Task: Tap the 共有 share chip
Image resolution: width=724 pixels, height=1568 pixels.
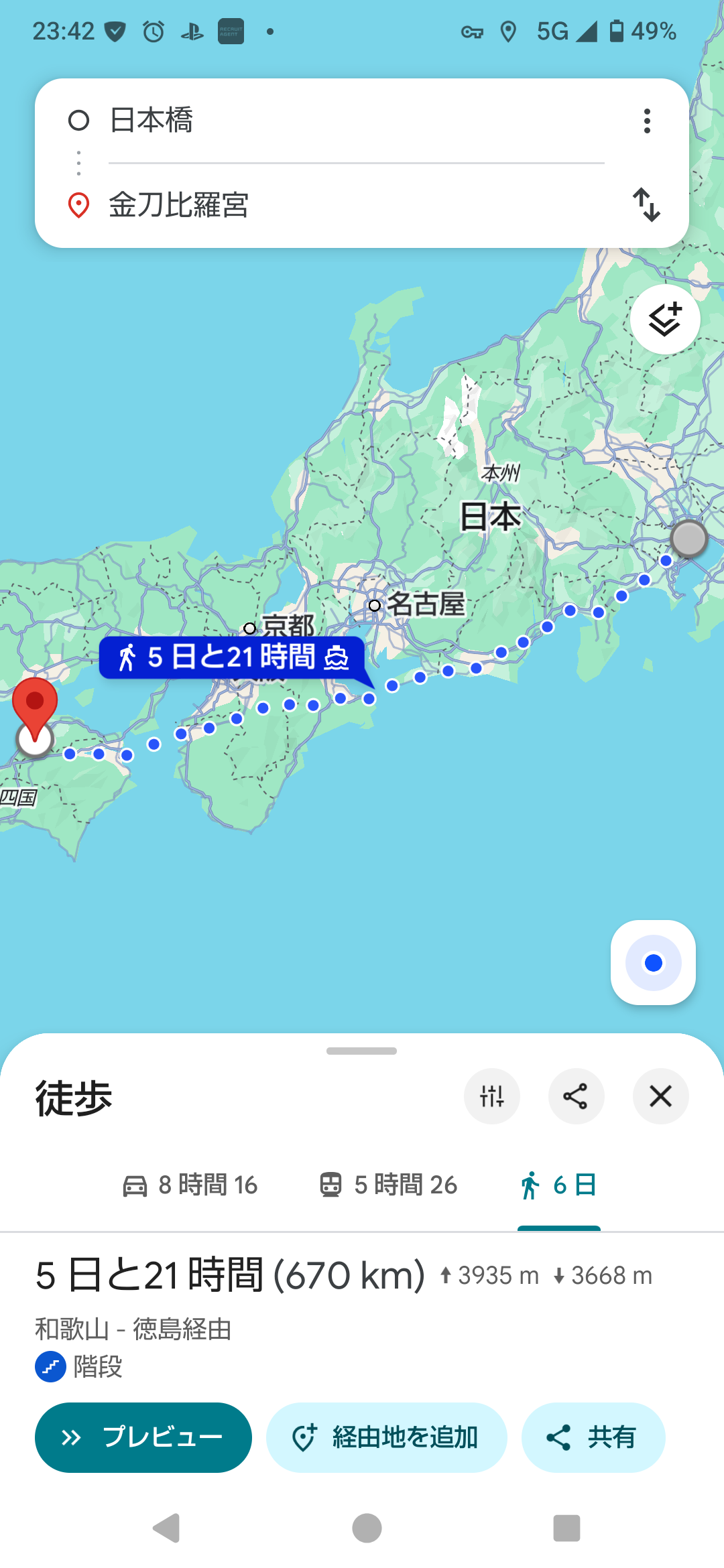Action: (x=593, y=1437)
